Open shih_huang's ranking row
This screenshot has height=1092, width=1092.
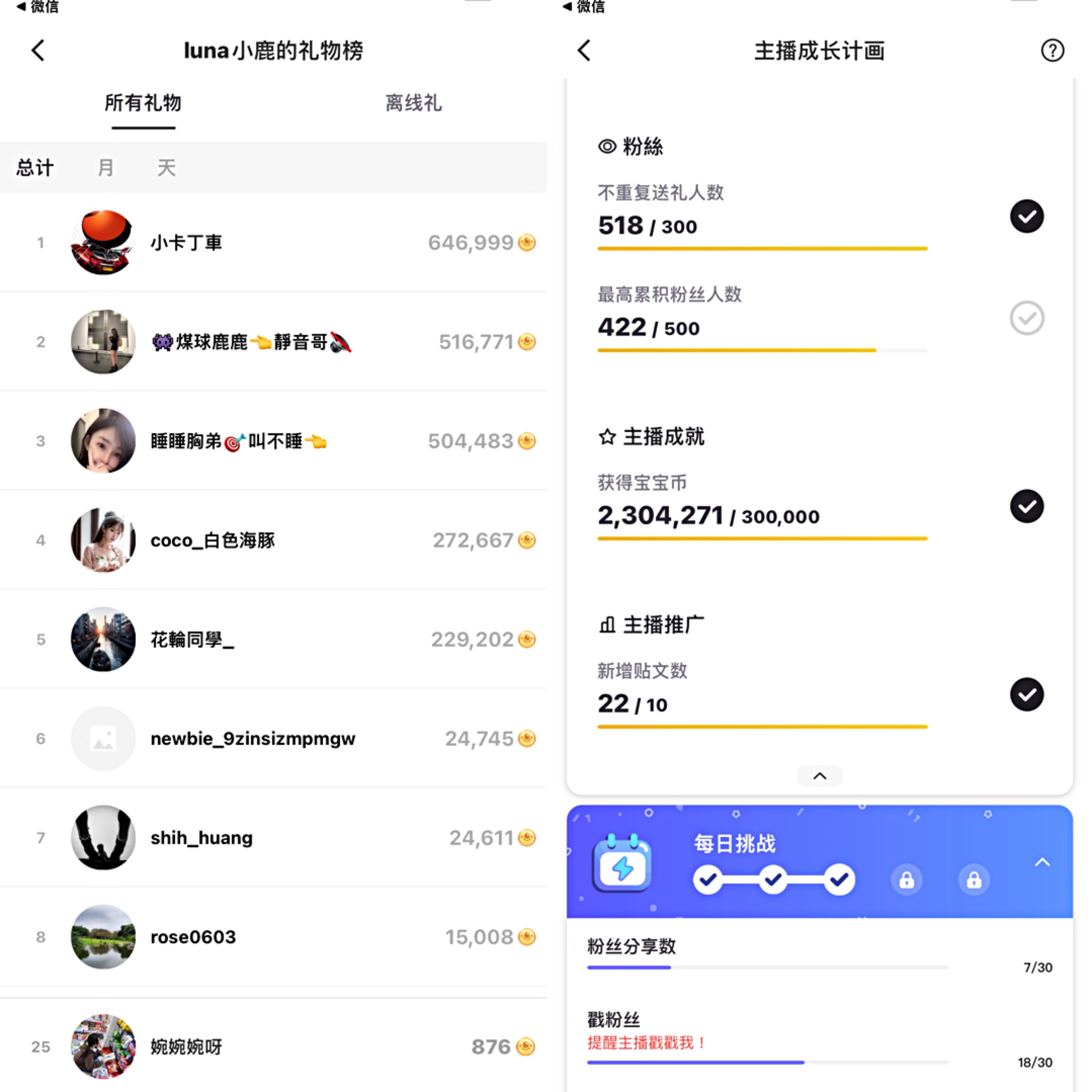tap(274, 837)
